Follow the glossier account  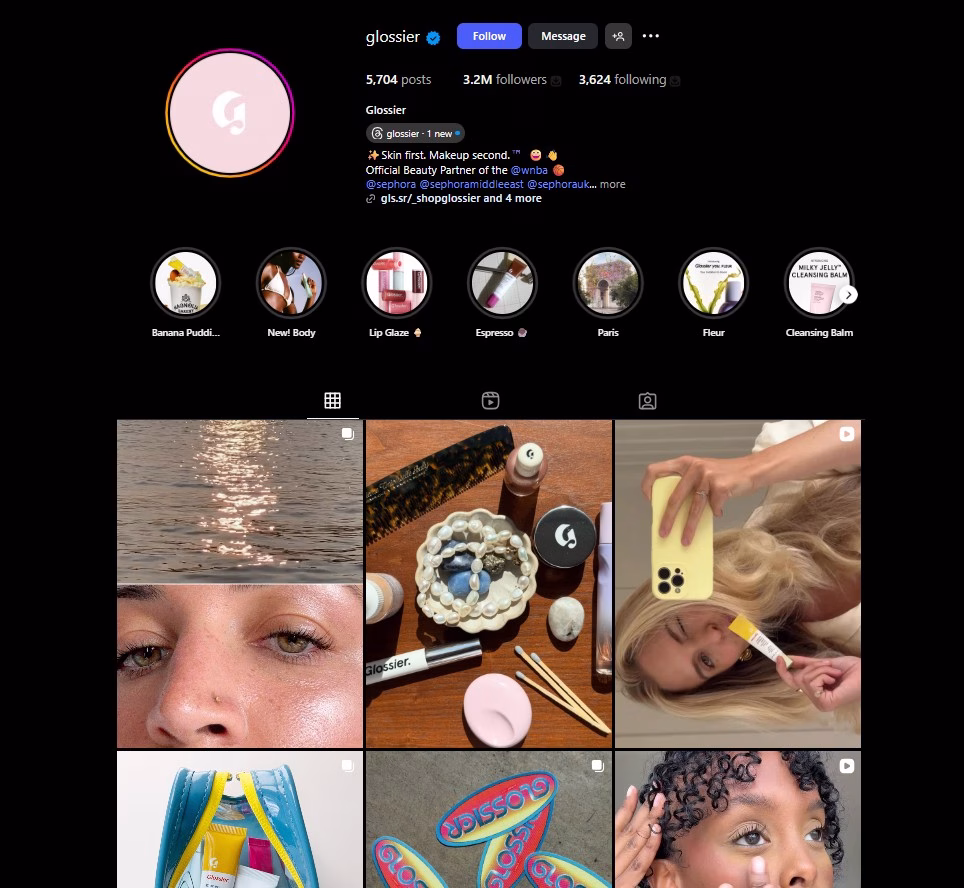[489, 36]
